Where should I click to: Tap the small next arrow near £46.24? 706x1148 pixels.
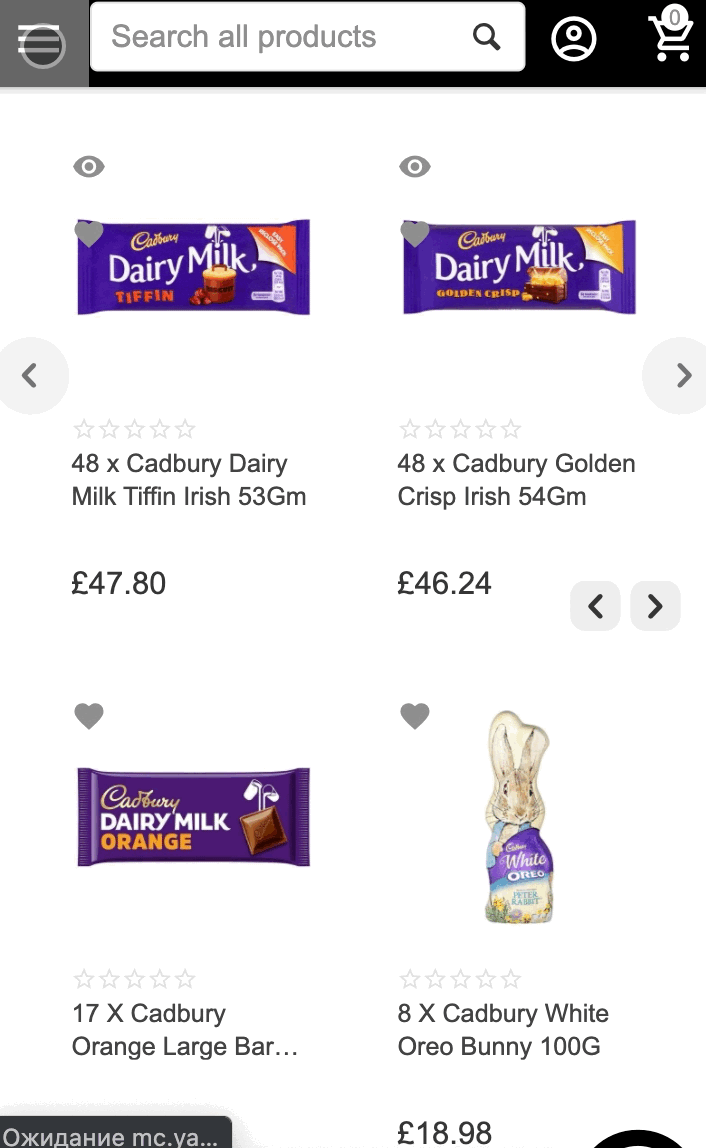tap(655, 606)
